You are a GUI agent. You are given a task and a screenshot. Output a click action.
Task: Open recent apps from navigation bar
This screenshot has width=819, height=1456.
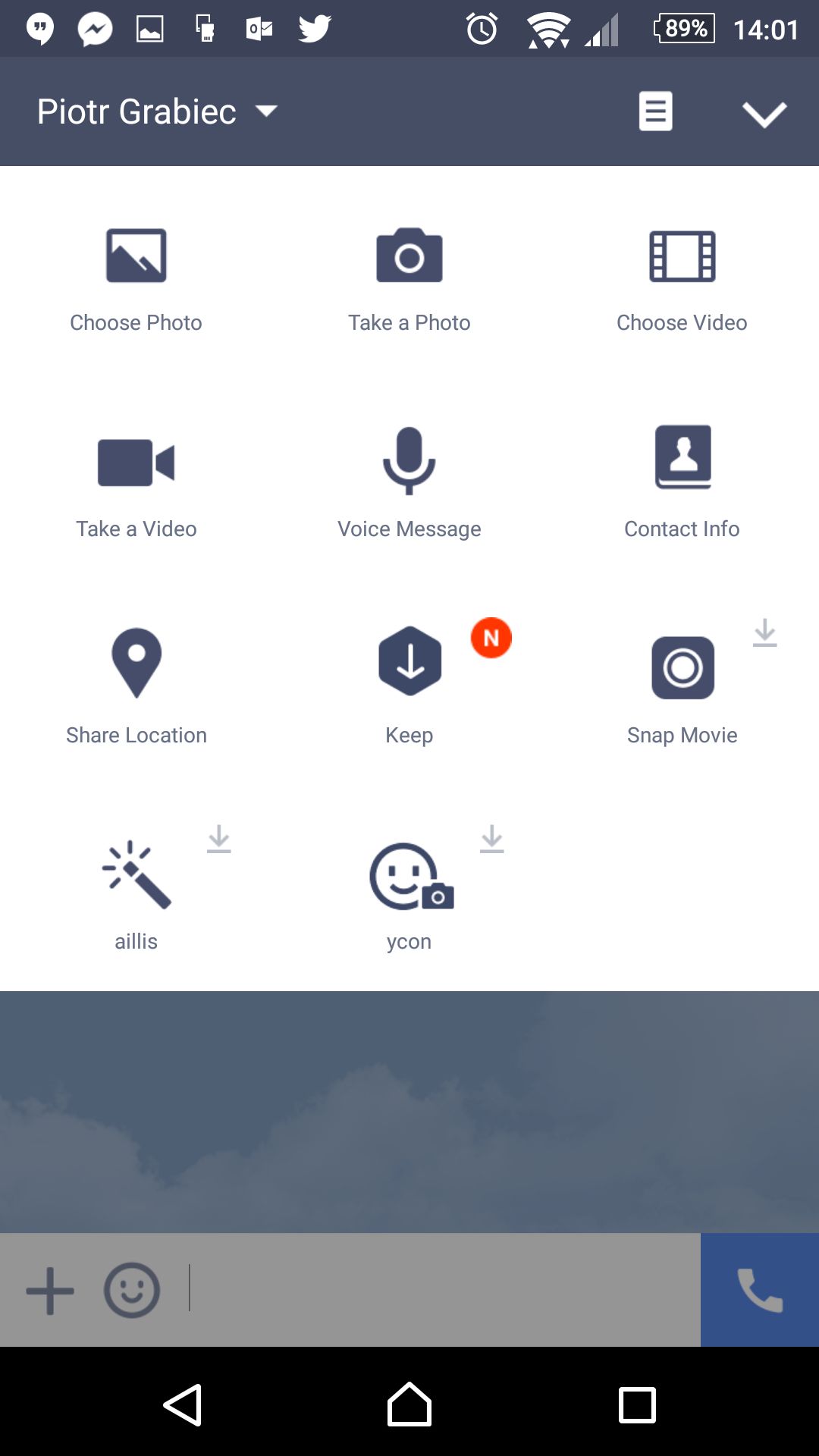coord(637,1405)
